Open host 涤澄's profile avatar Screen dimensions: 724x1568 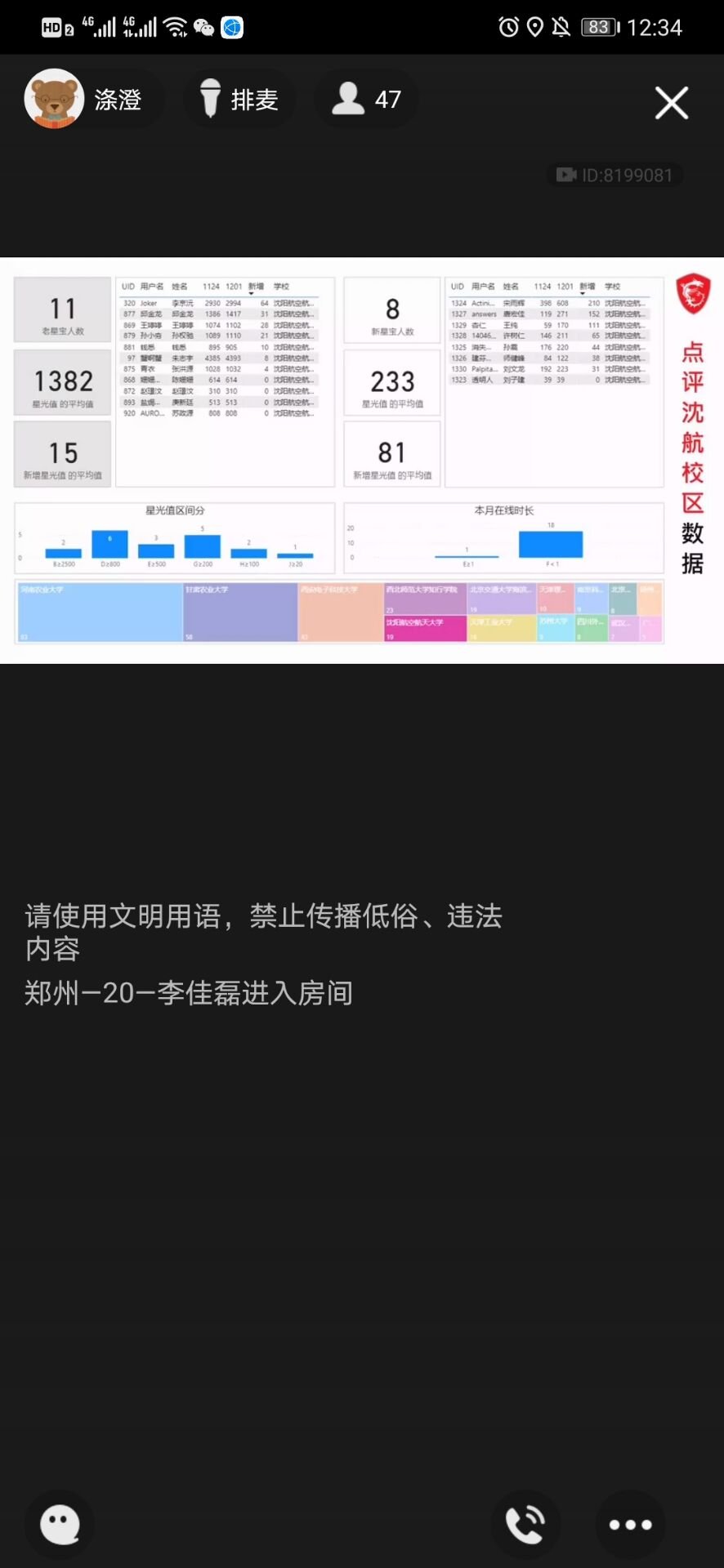(54, 99)
